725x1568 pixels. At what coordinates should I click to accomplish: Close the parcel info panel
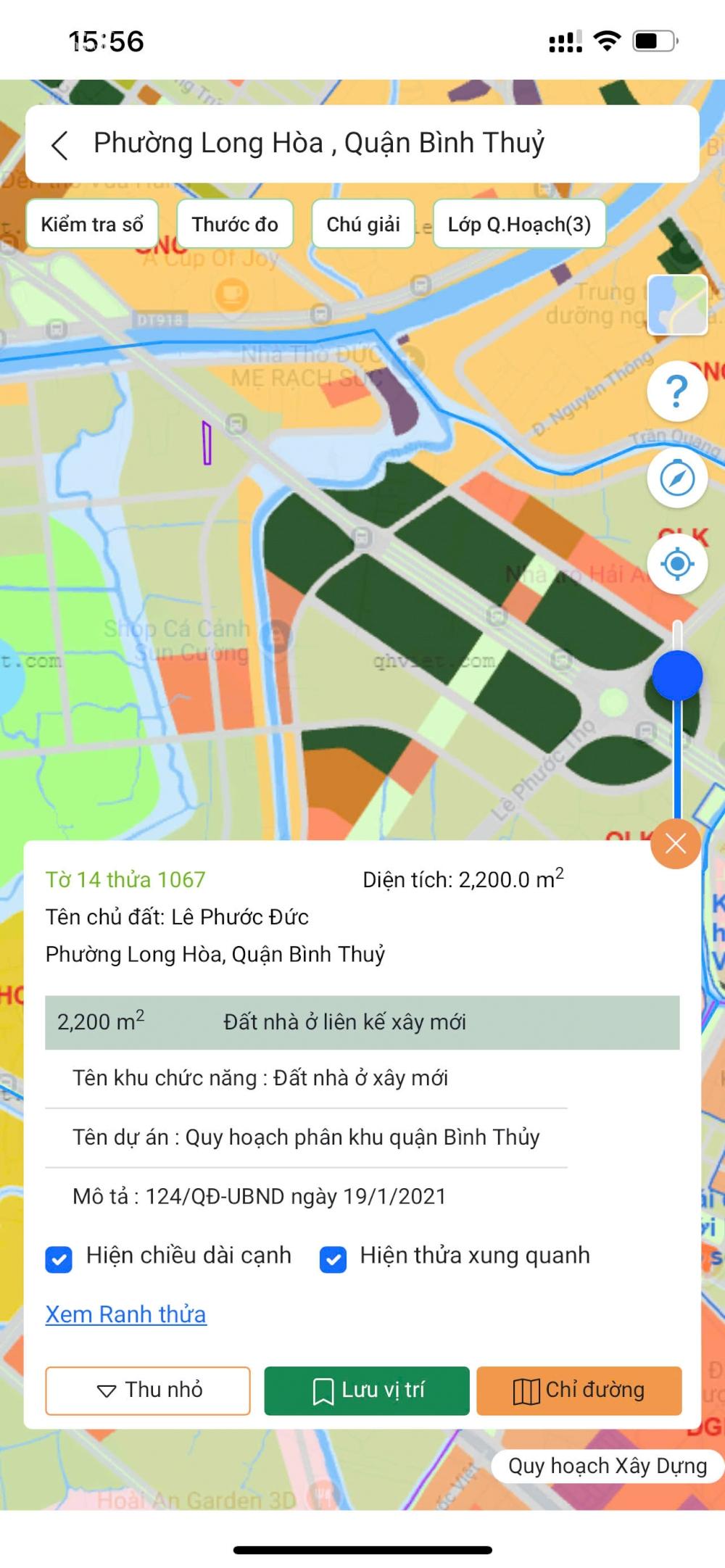click(676, 844)
